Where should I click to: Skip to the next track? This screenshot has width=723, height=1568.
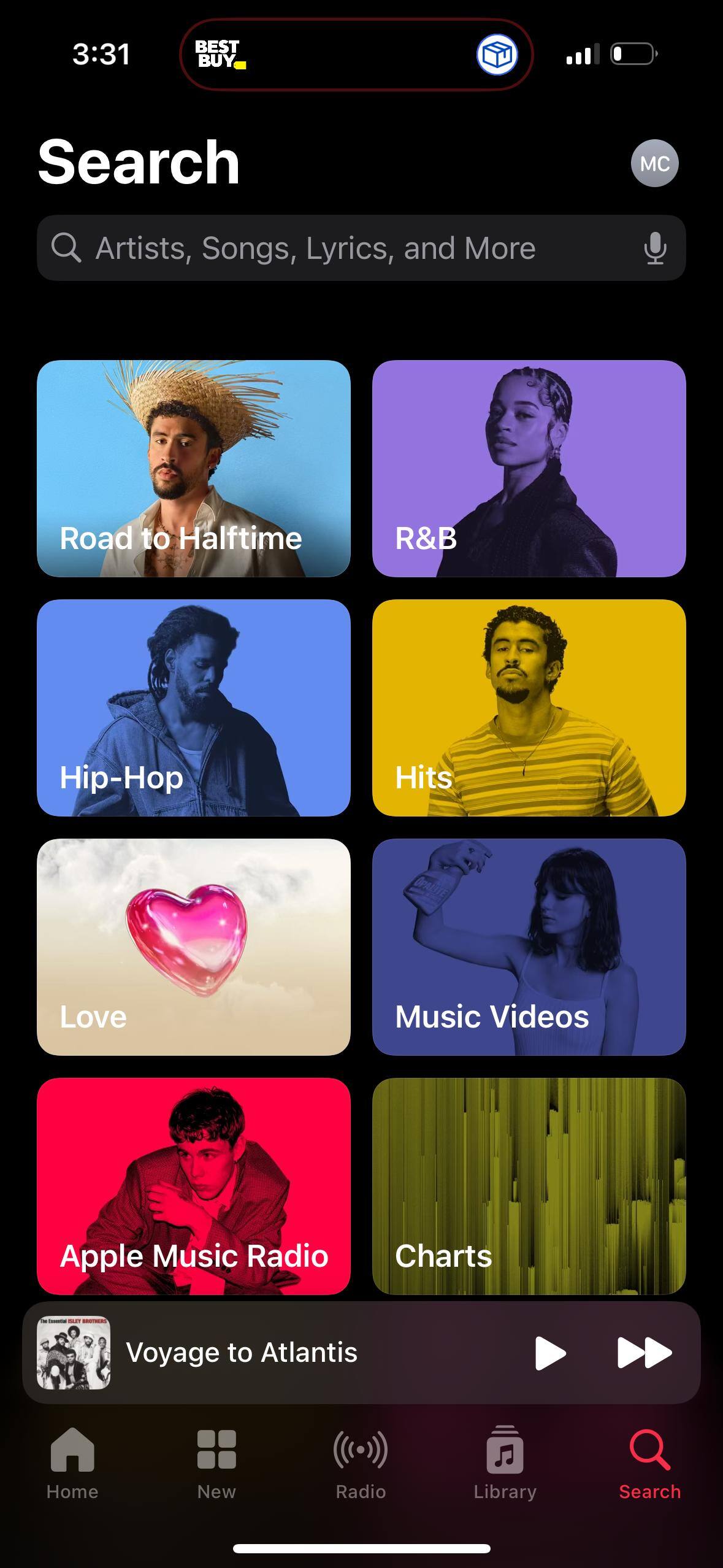tap(644, 1353)
